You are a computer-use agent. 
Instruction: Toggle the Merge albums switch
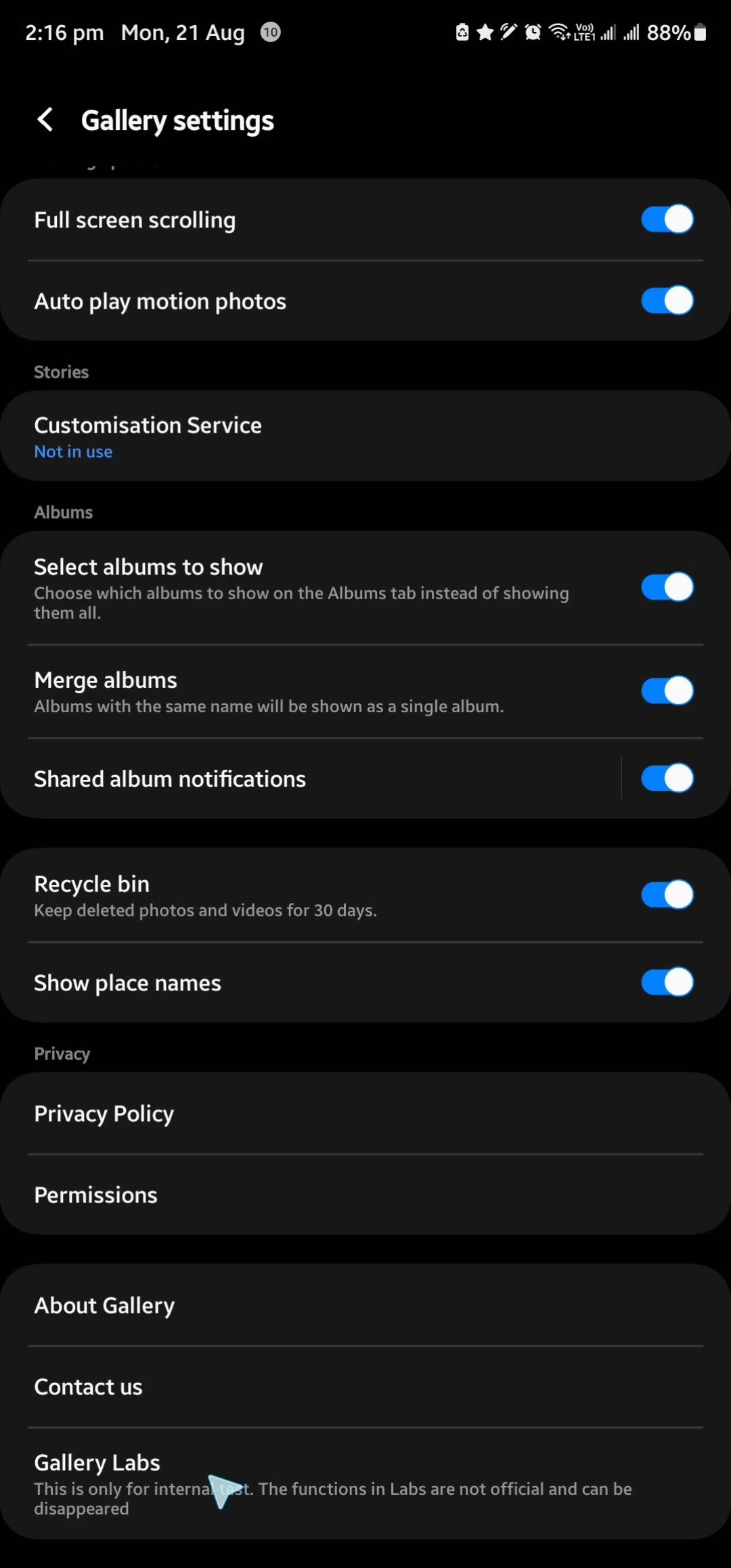point(667,691)
